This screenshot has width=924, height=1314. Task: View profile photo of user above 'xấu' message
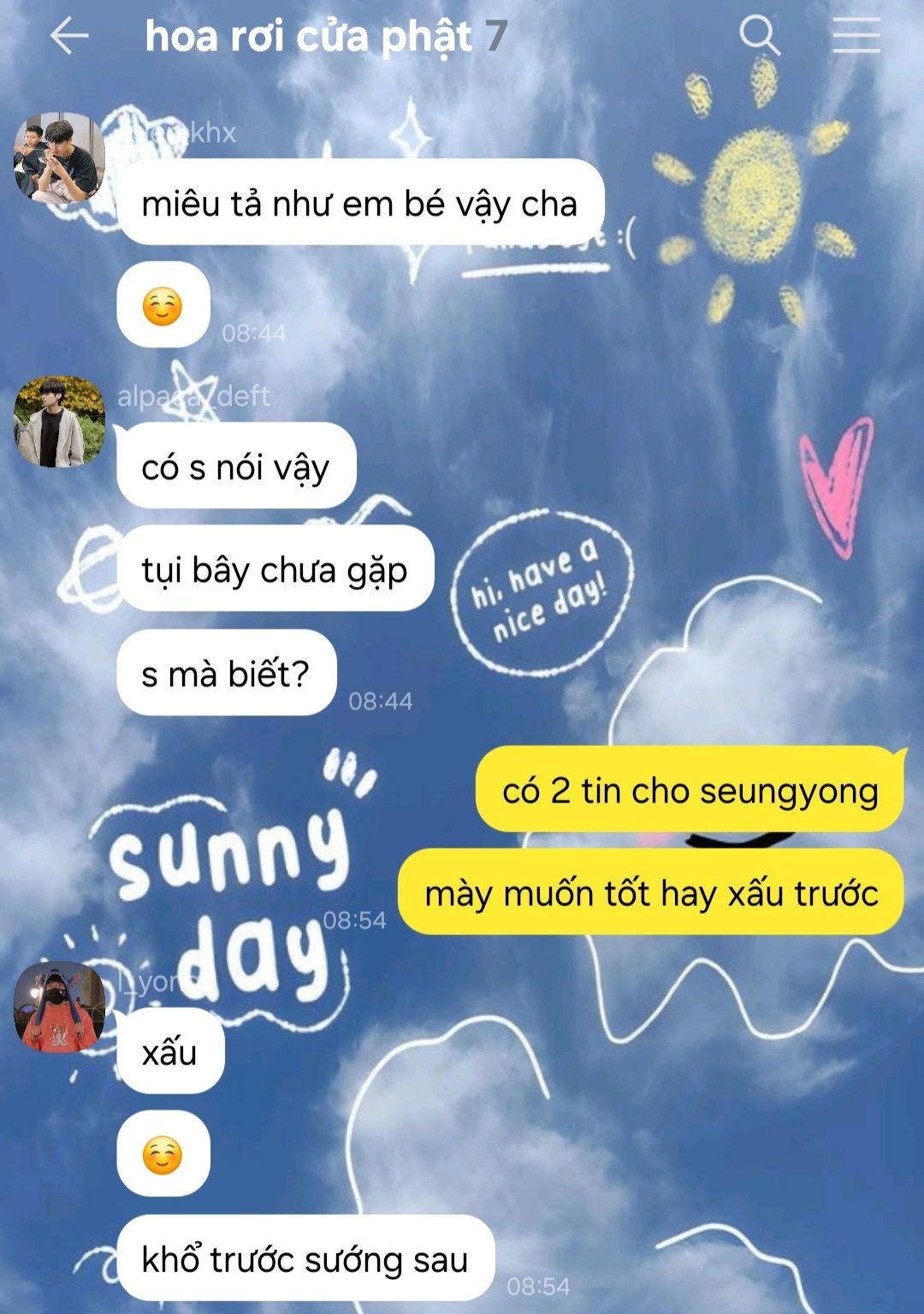click(x=59, y=1007)
